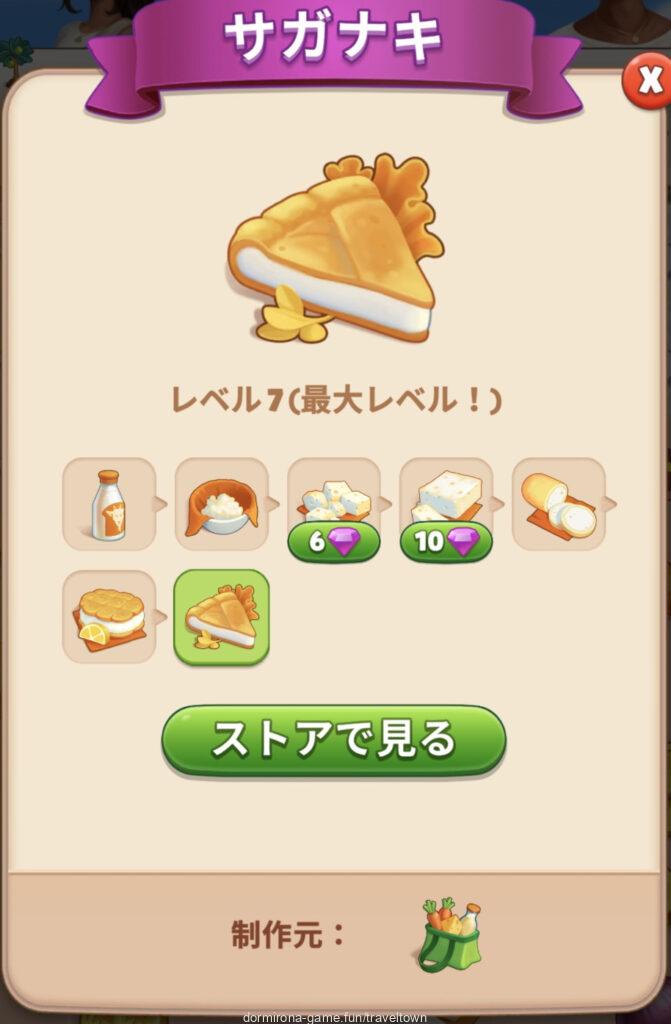Tap the ストアで見る button
This screenshot has height=1024, width=671.
coord(334,740)
